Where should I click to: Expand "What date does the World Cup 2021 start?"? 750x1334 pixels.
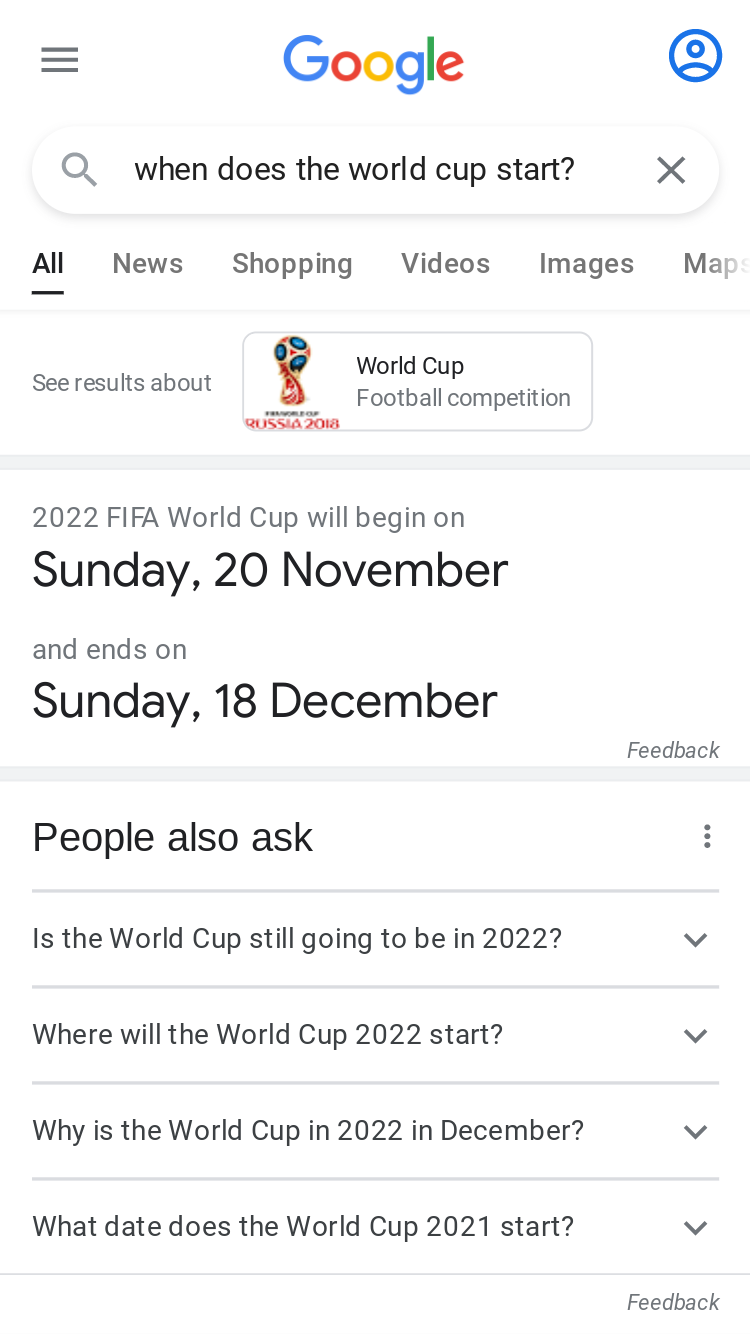coord(375,1226)
